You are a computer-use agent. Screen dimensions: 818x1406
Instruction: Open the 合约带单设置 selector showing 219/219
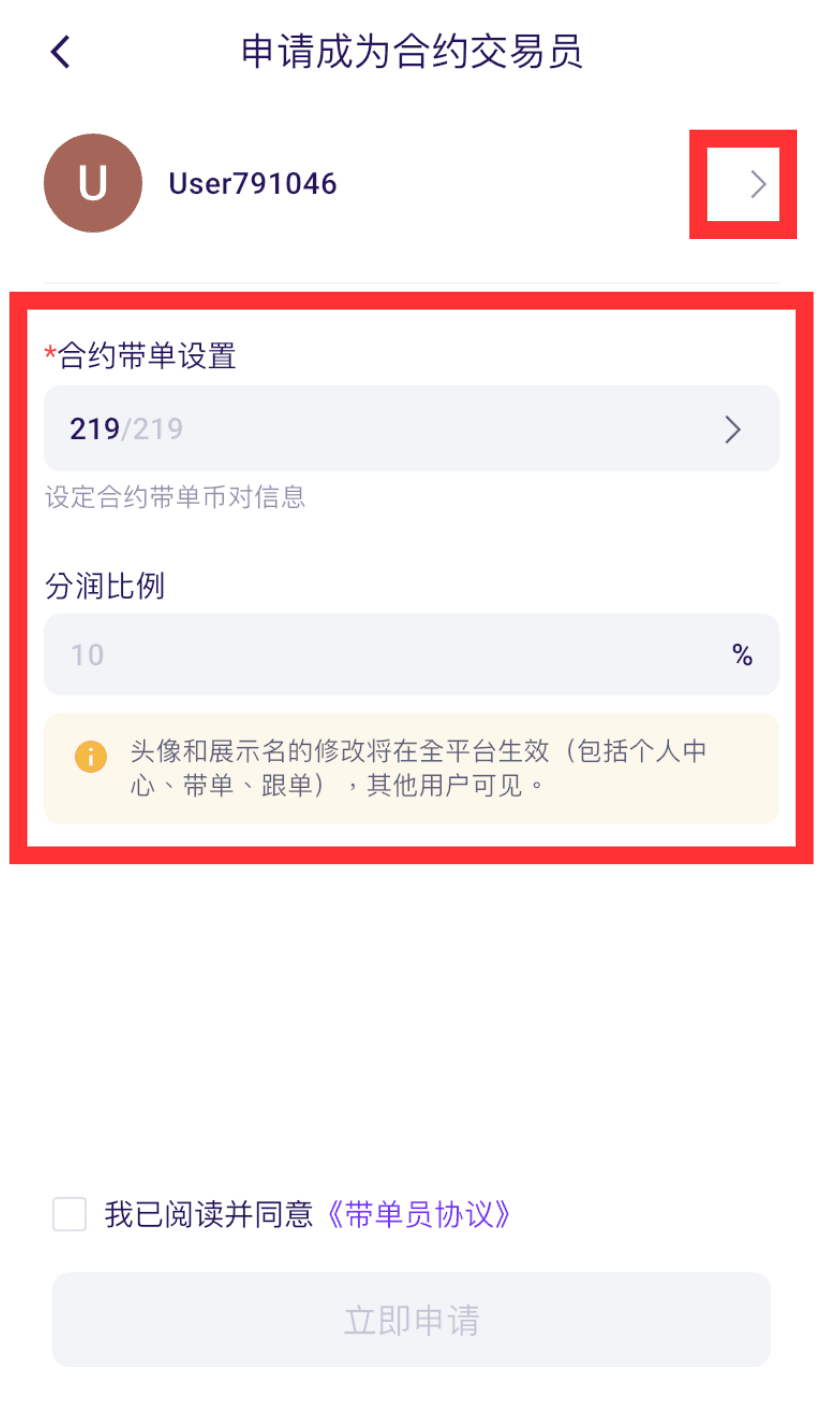point(411,429)
